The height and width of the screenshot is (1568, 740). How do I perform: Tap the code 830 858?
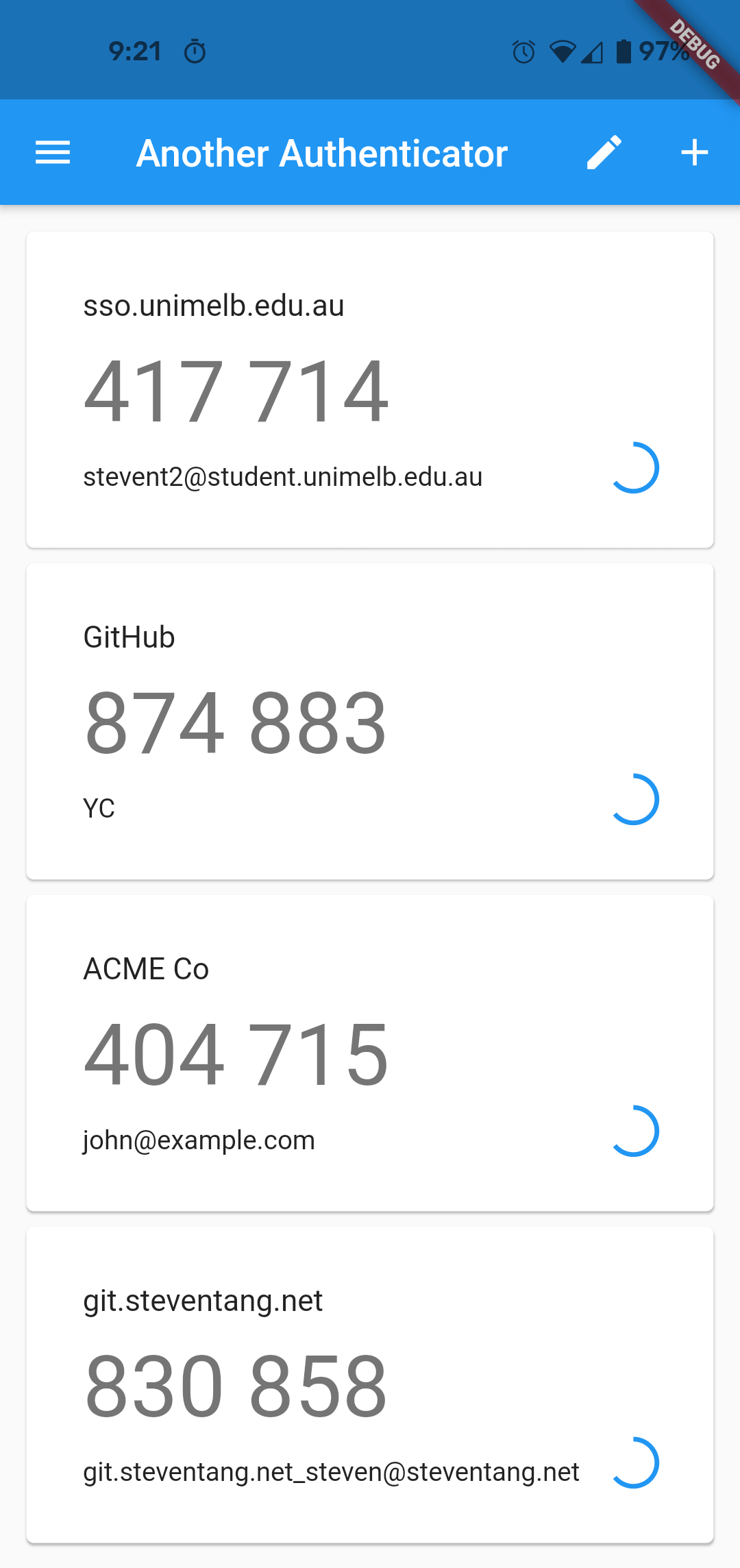236,1386
